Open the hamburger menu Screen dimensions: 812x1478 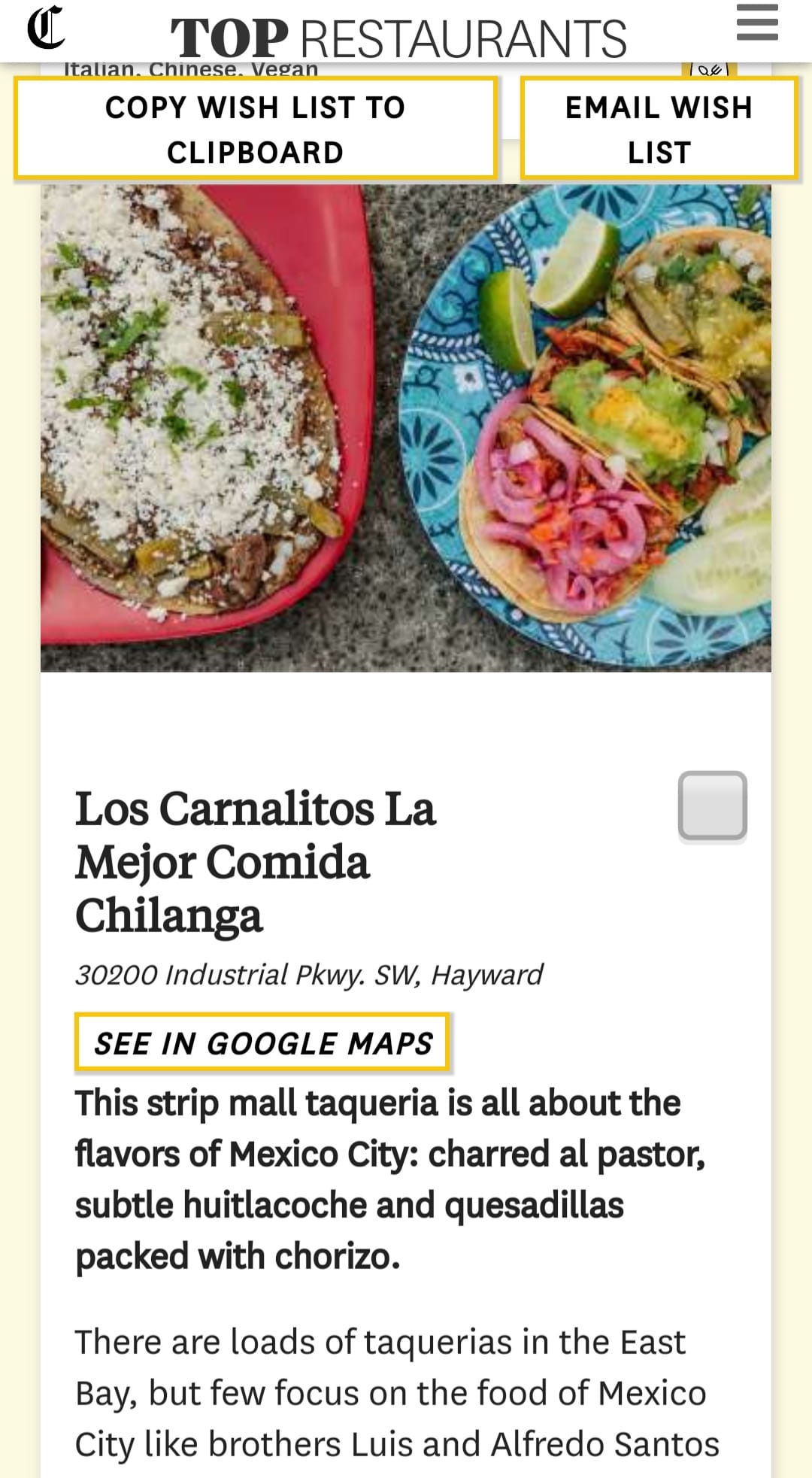click(x=756, y=23)
